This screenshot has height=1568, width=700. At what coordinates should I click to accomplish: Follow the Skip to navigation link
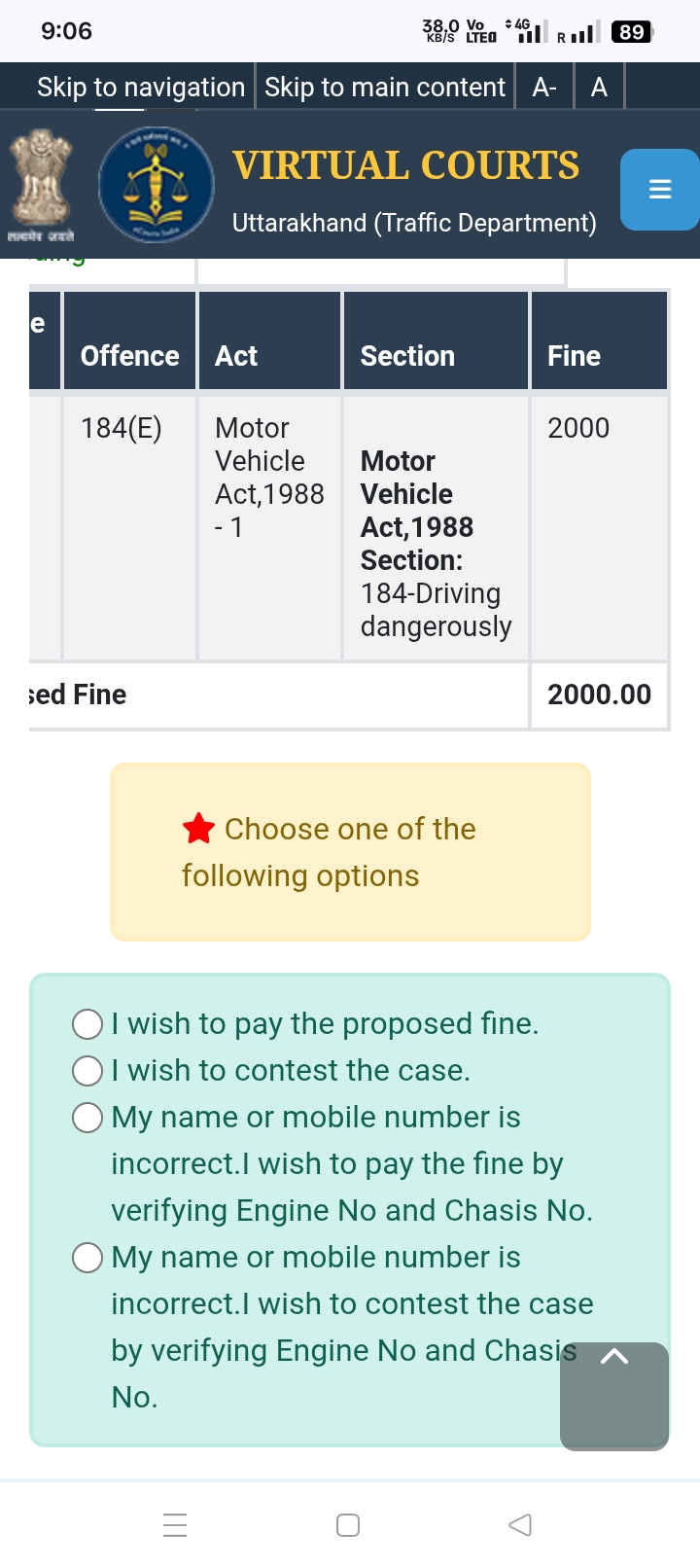point(141,88)
